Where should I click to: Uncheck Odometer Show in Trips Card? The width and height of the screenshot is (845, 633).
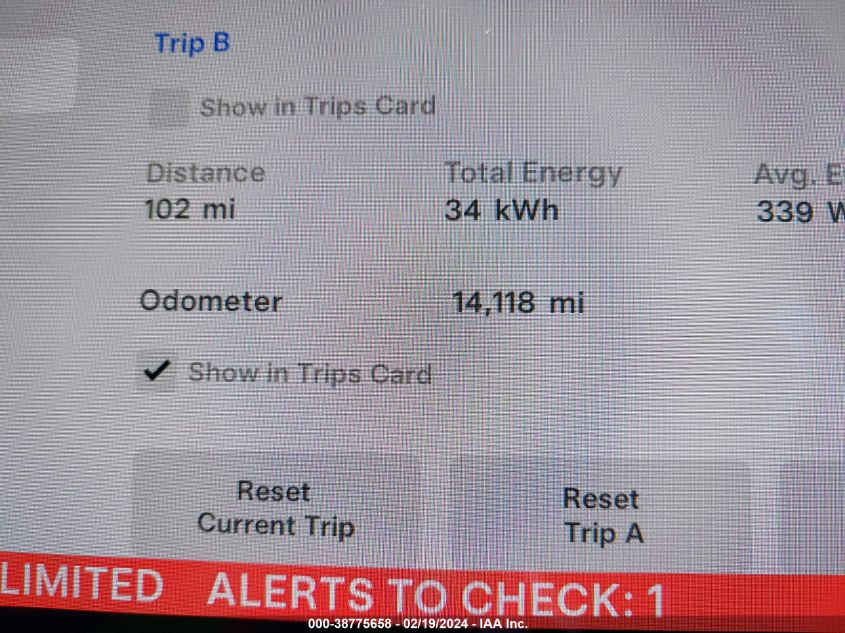click(156, 372)
